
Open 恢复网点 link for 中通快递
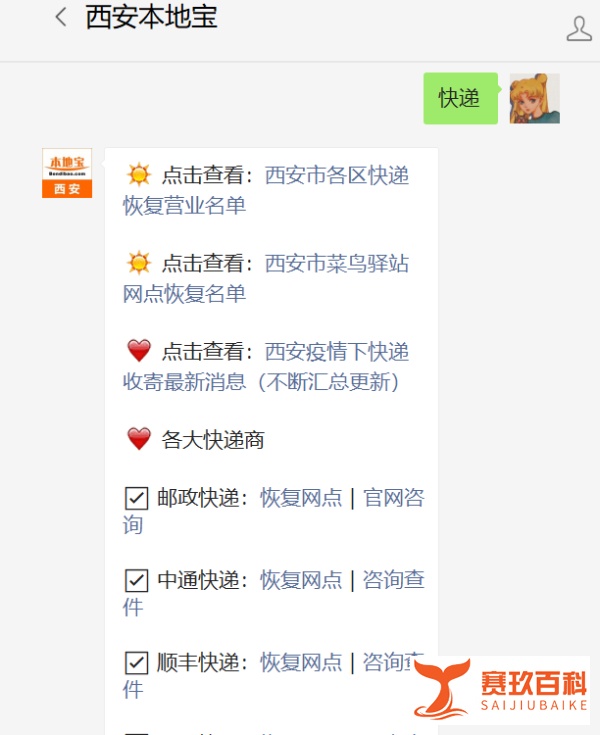(301, 580)
